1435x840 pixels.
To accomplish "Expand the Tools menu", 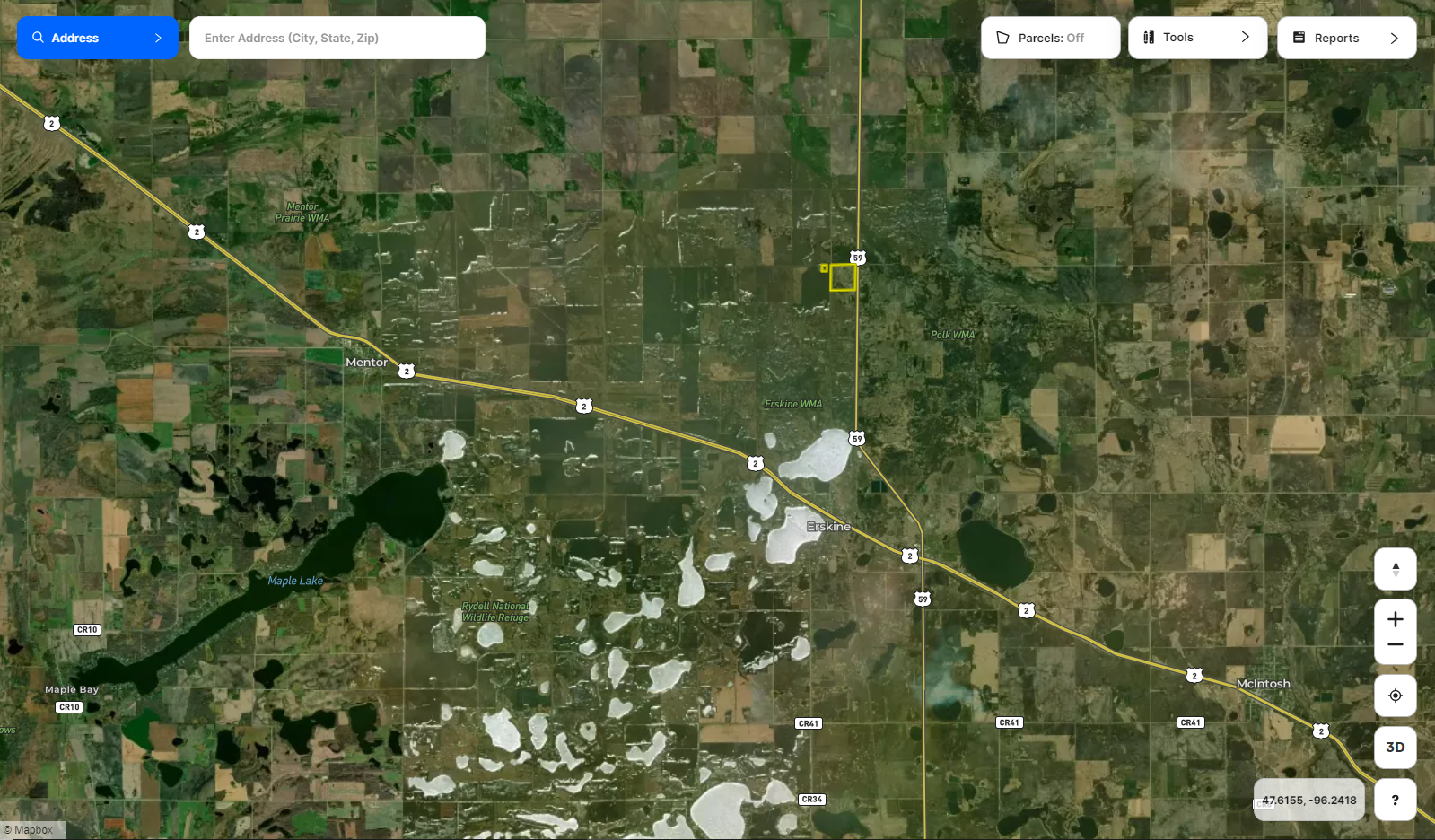I will [1196, 38].
